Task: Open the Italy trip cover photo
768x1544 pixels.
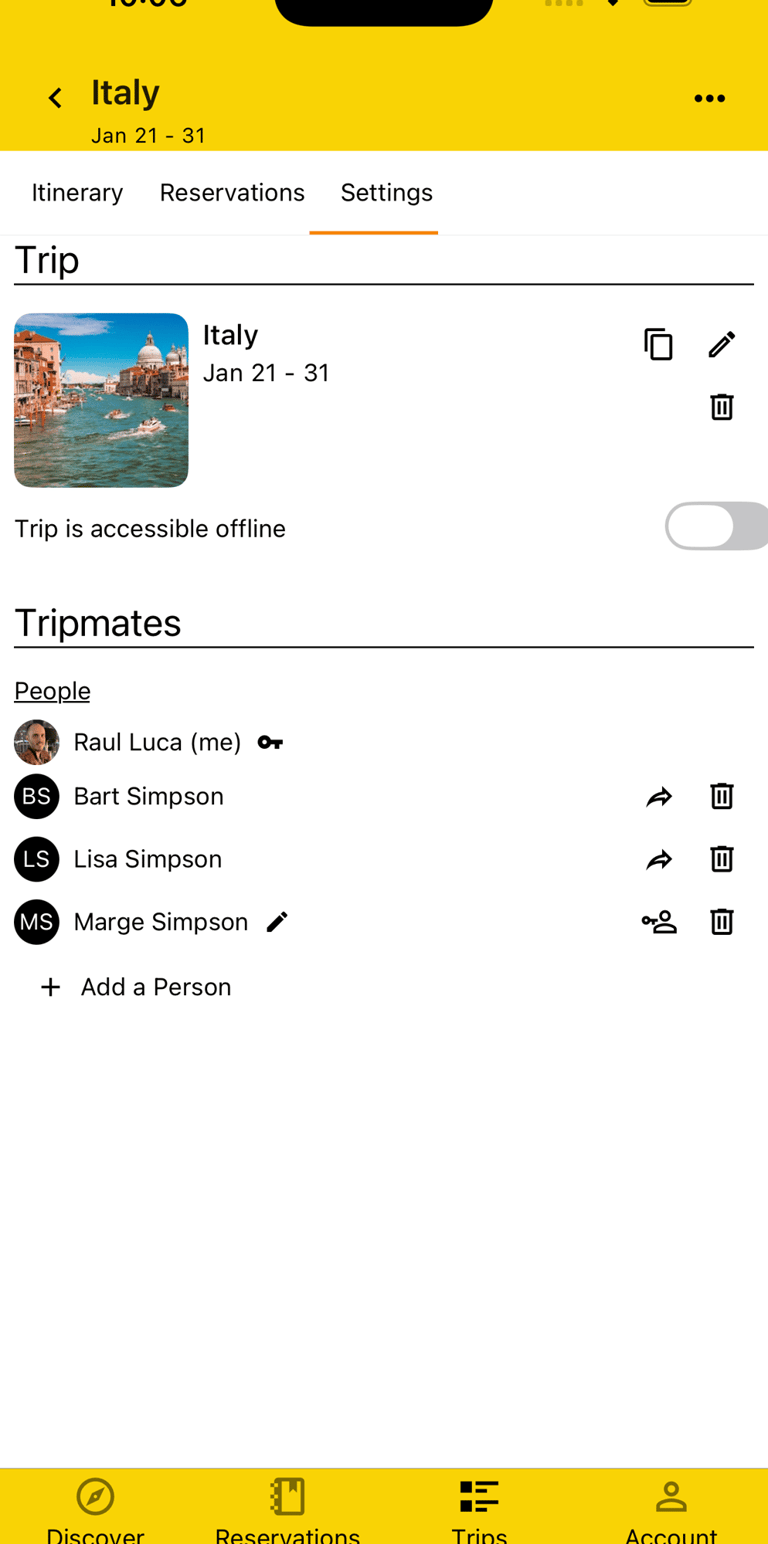Action: pyautogui.click(x=100, y=399)
